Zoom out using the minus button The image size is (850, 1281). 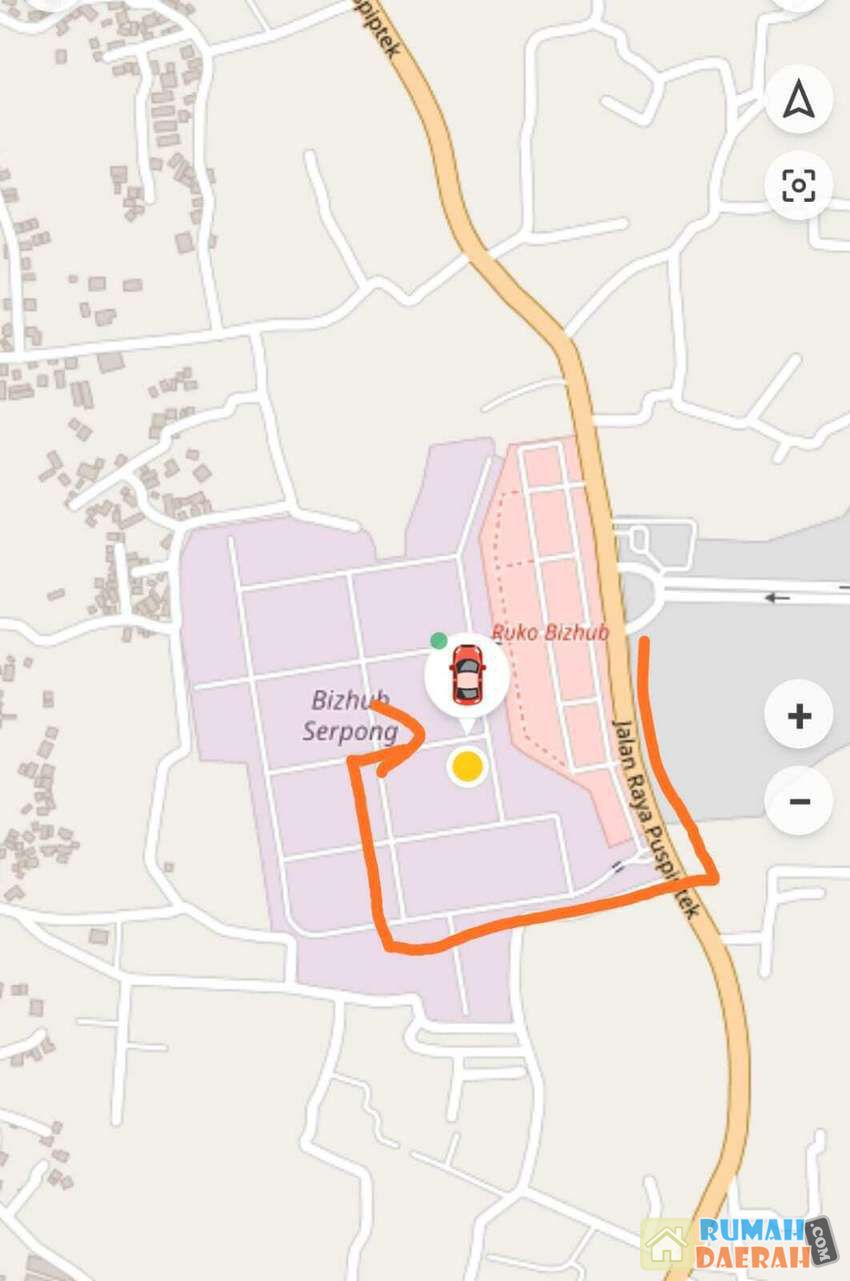click(798, 801)
